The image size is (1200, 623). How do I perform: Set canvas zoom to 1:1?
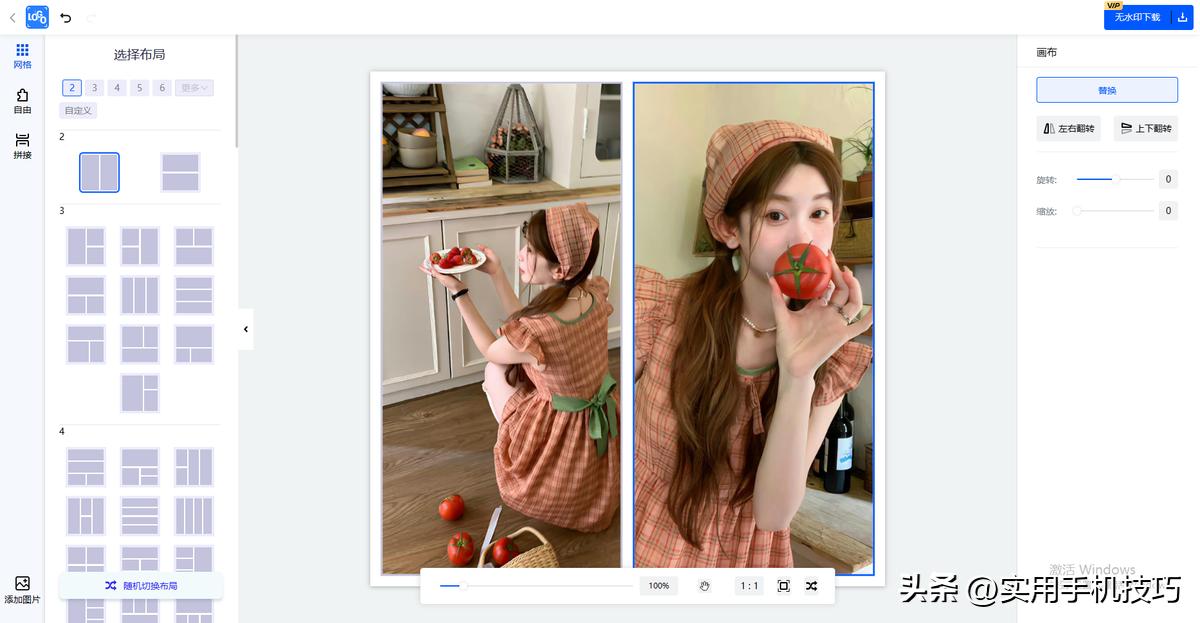[748, 586]
